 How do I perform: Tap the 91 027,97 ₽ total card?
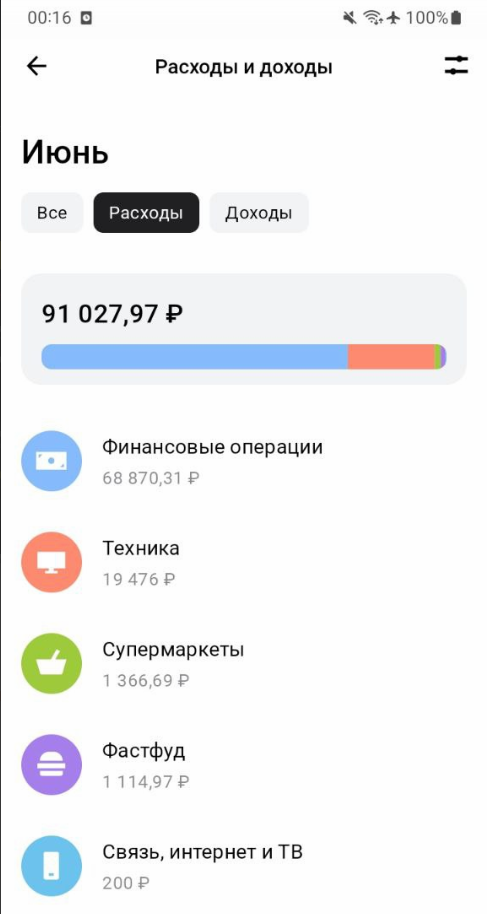(244, 329)
